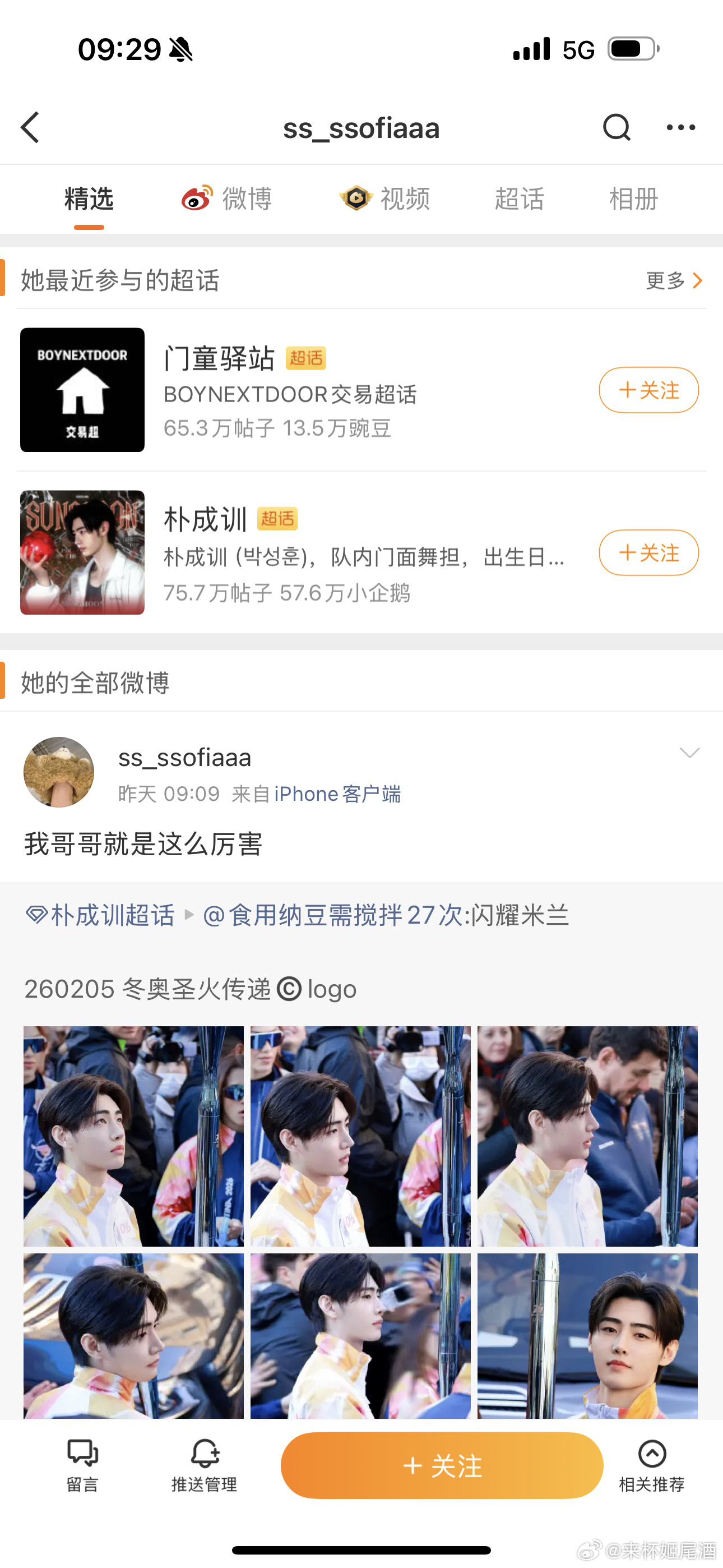
Task: Open the iPhone客户端 source link
Action: click(x=337, y=794)
